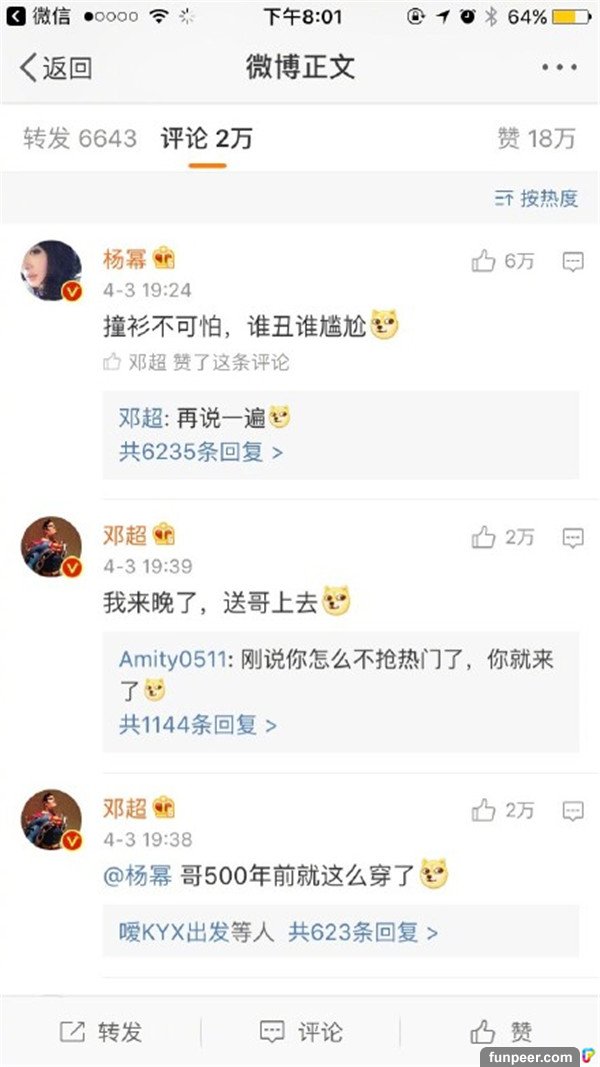Image resolution: width=600 pixels, height=1067 pixels.
Task: Switch to the 赞 18万 tab
Action: click(536, 139)
